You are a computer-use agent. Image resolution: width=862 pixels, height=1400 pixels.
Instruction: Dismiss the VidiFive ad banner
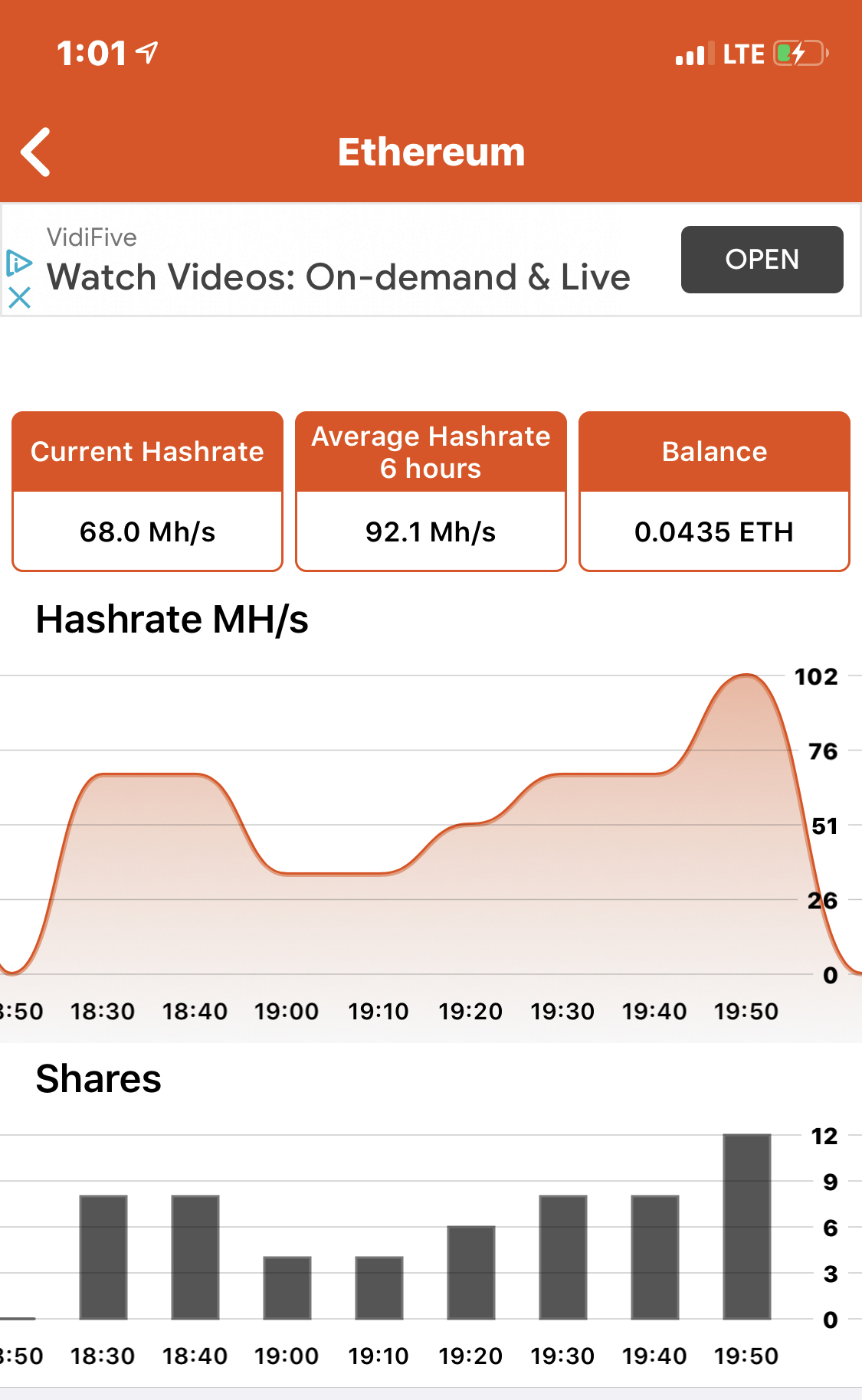(19, 297)
